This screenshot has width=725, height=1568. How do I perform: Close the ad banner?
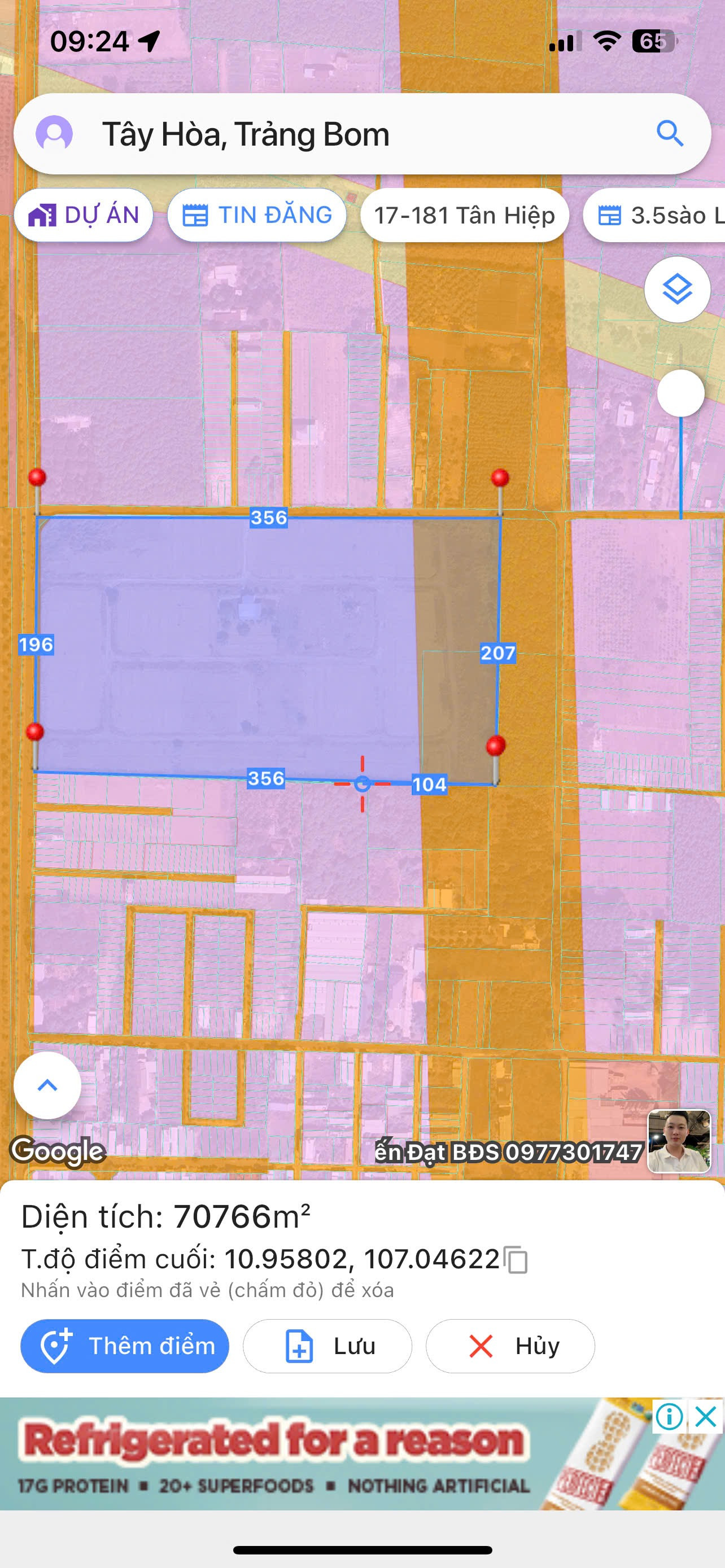coord(706,1417)
